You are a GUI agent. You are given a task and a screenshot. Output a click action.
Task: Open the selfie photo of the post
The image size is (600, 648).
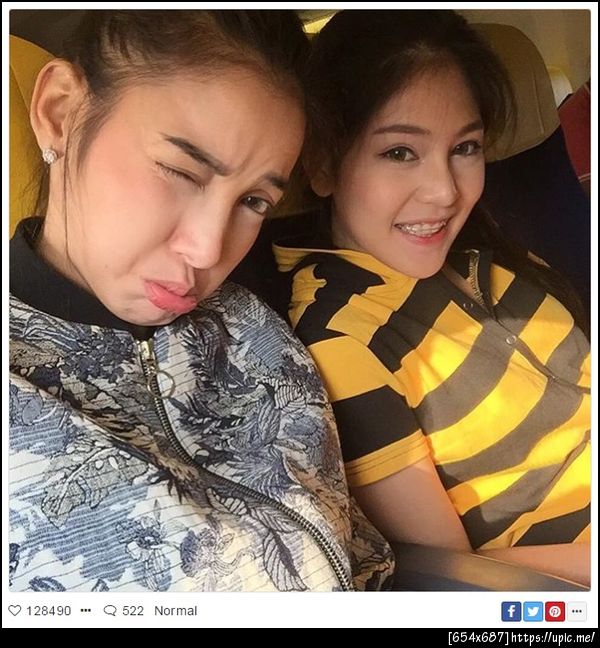coord(299,300)
